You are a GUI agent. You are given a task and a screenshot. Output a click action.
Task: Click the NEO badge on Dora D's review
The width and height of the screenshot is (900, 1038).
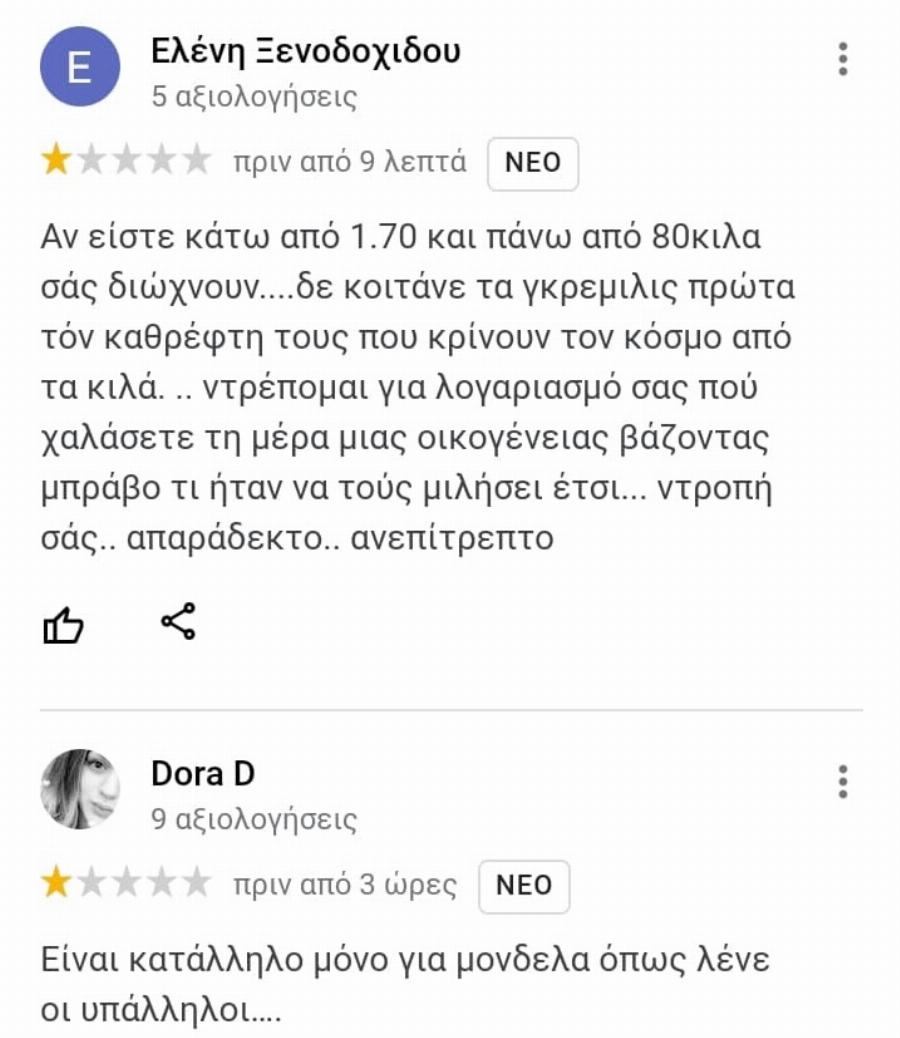point(524,886)
